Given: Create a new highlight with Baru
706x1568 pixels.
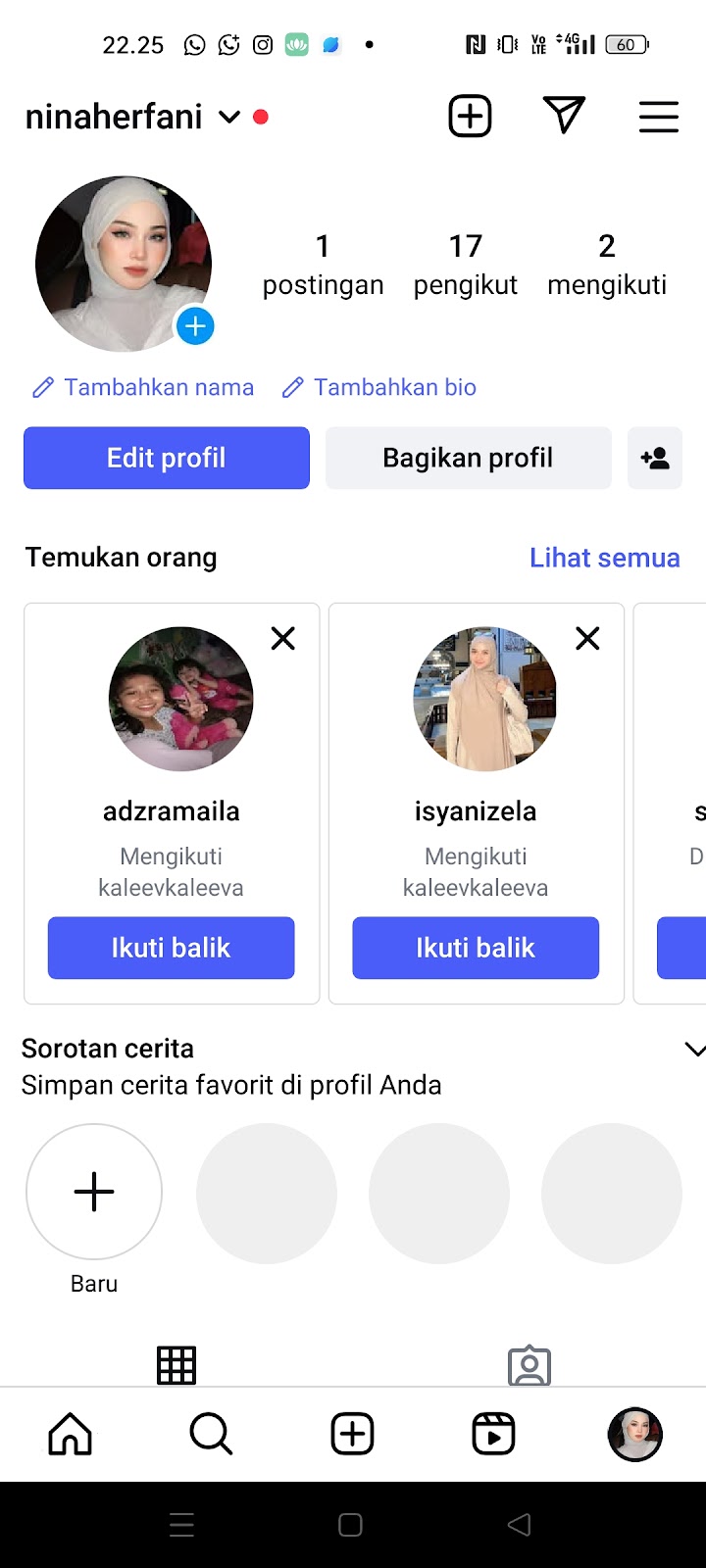Looking at the screenshot, I should pos(94,1192).
